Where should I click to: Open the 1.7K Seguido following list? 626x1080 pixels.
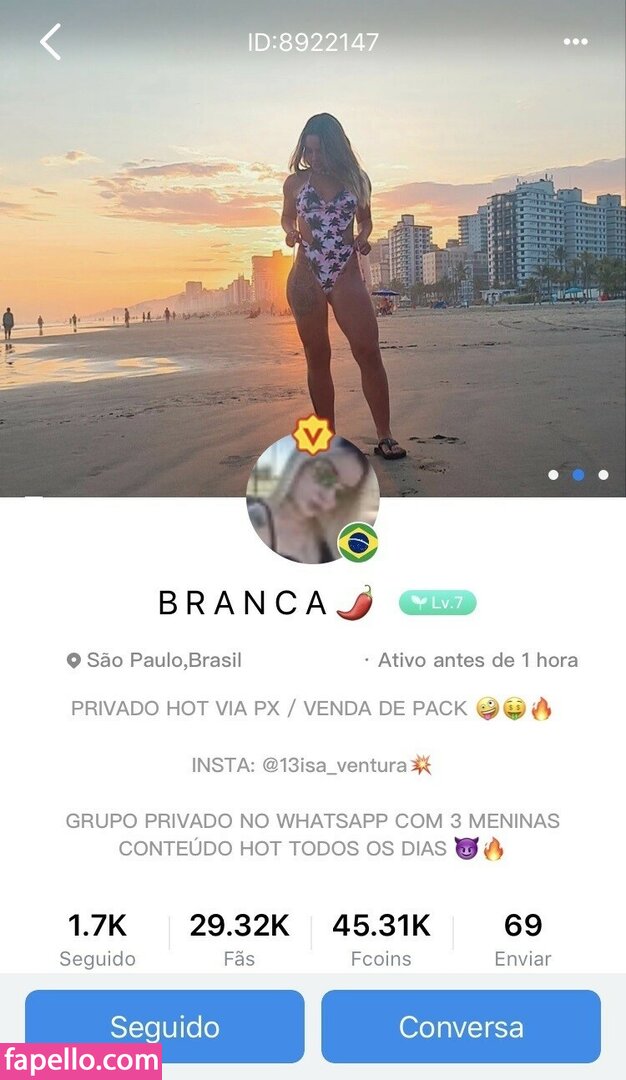(97, 939)
